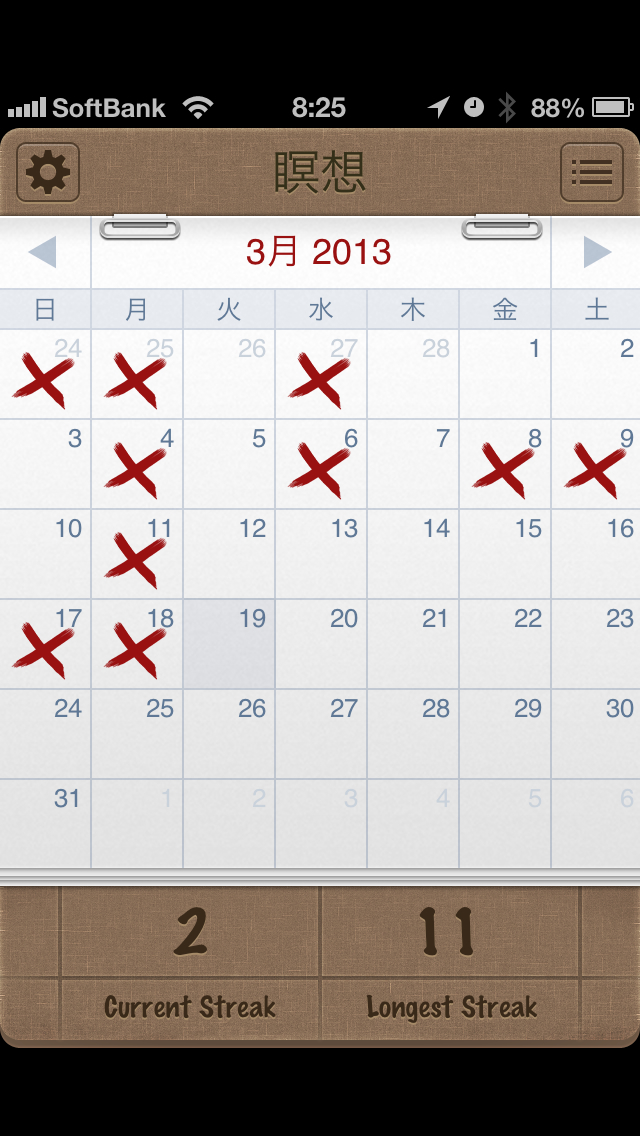This screenshot has width=640, height=1136.
Task: Select March 12 day cell
Action: point(229,554)
